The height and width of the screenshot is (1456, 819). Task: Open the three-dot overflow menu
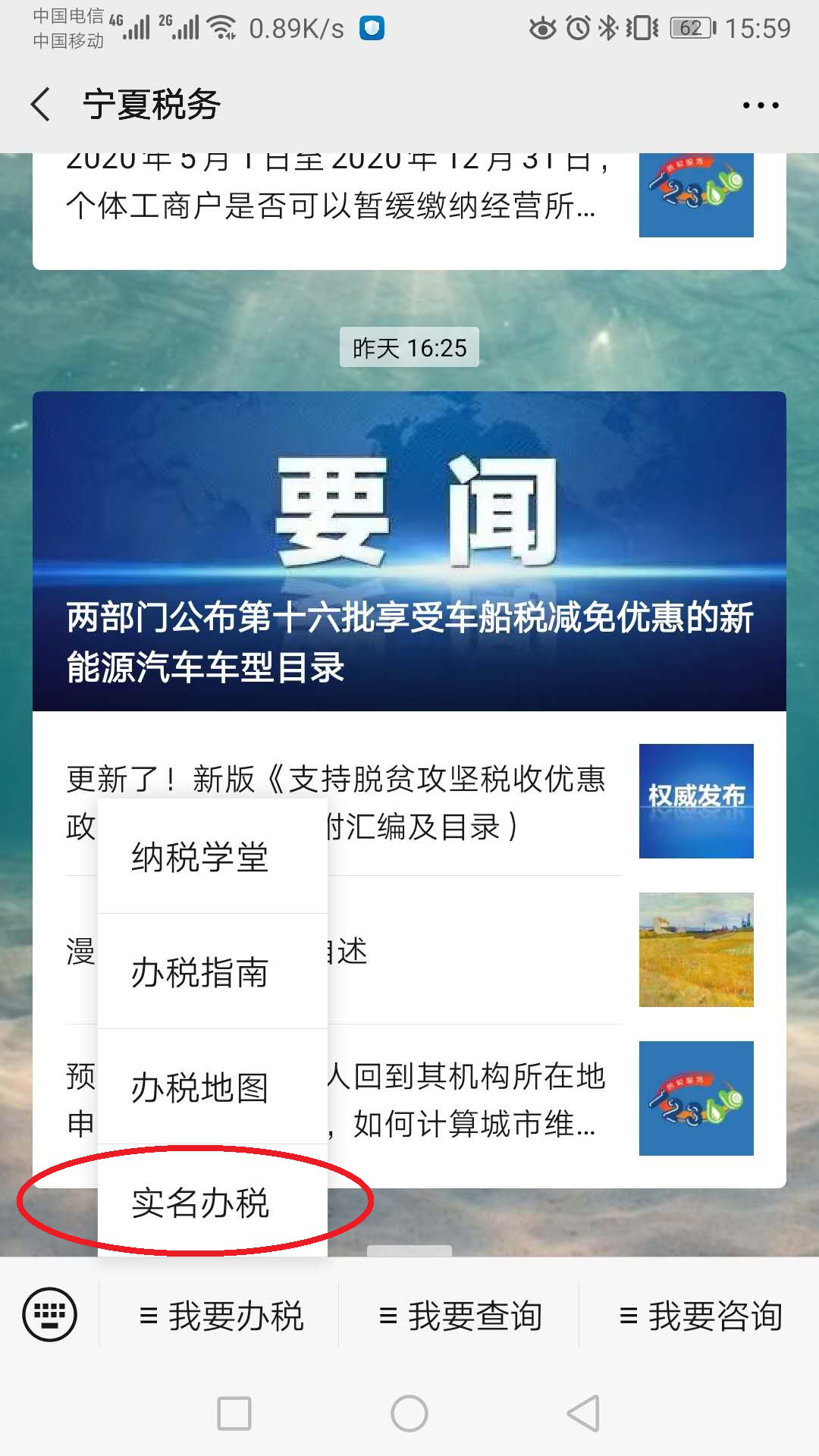760,105
